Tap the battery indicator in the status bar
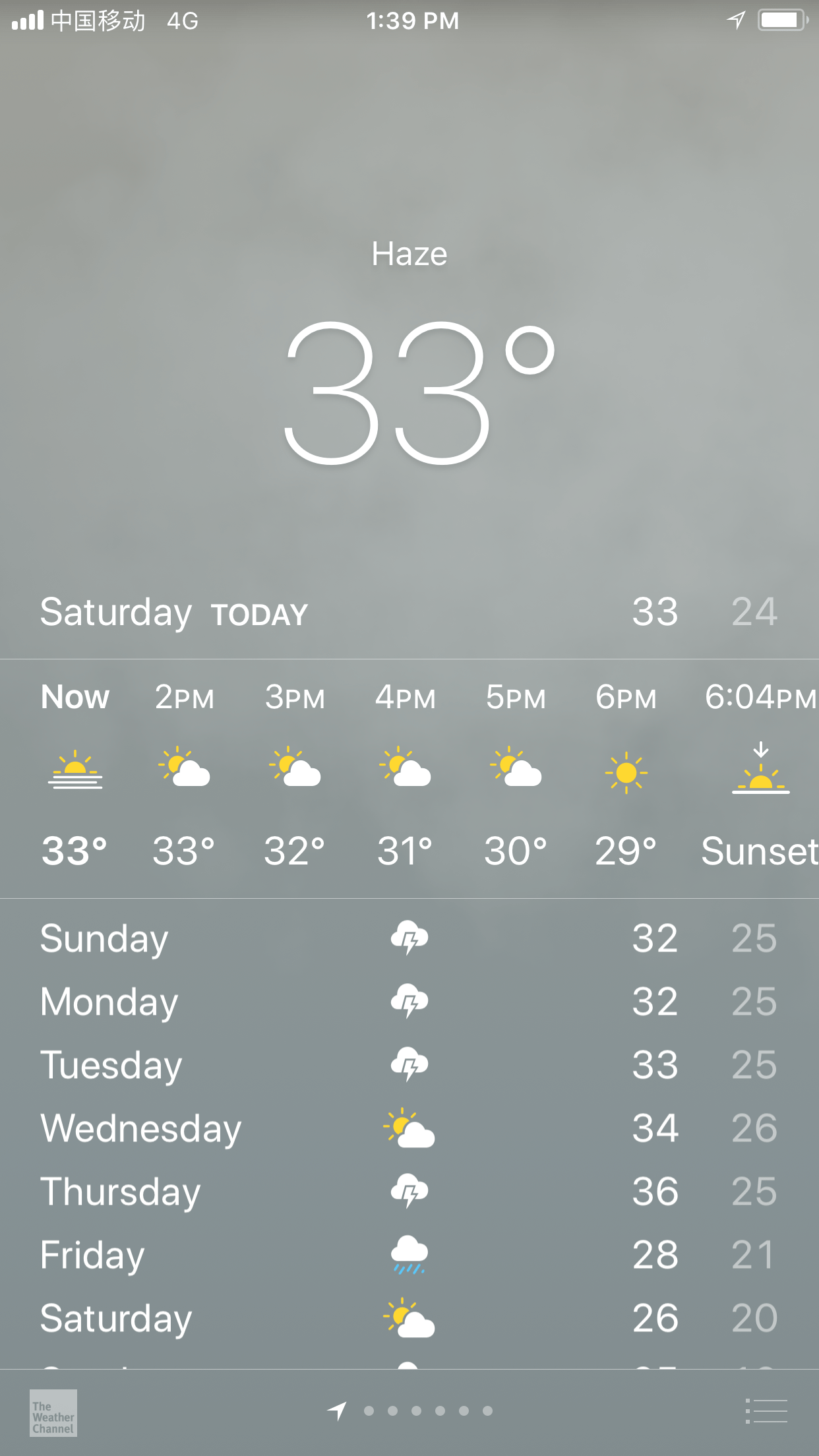 (x=782, y=20)
